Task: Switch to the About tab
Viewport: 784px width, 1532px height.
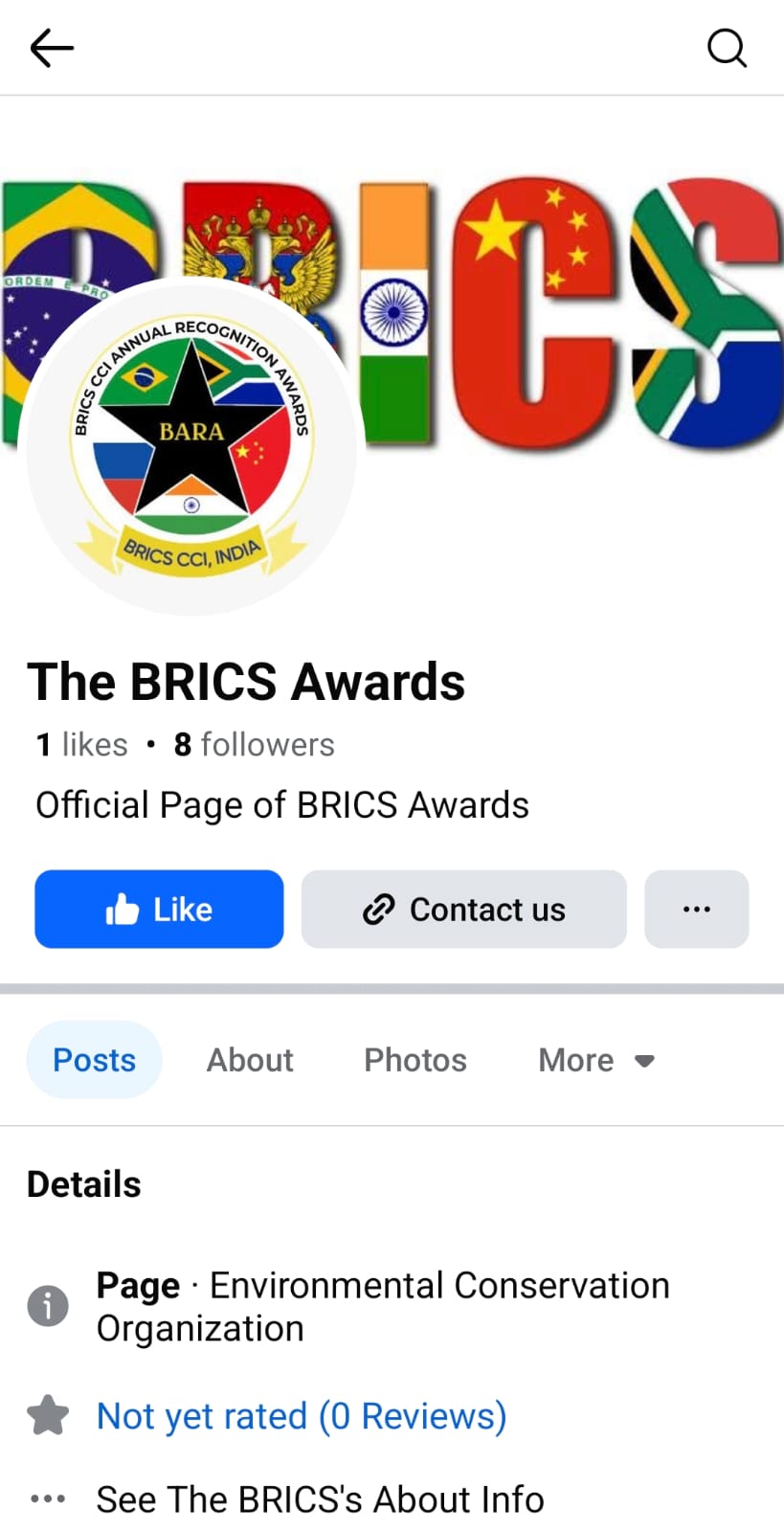Action: [250, 1060]
